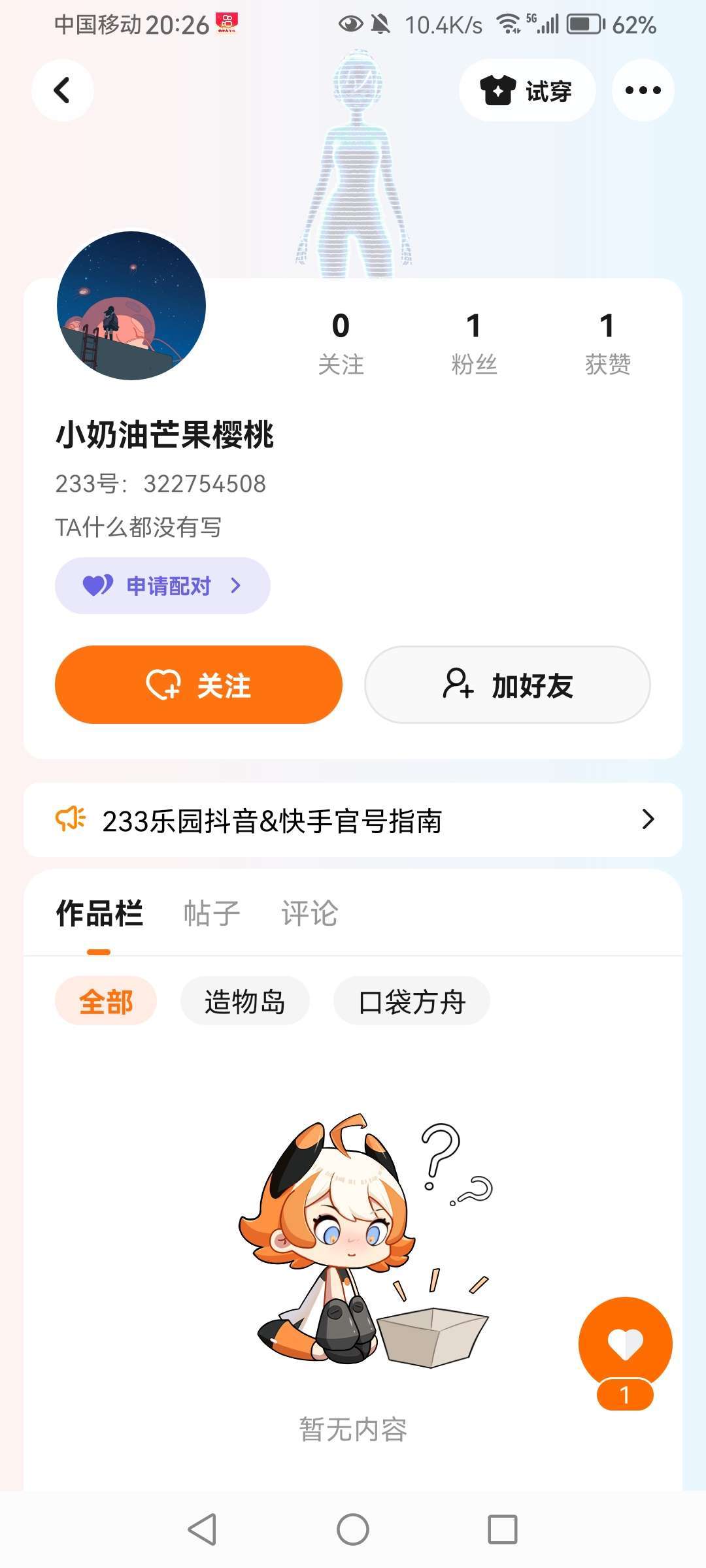Open the three-dot overflow menu
The width and height of the screenshot is (706, 1568).
coord(643,90)
